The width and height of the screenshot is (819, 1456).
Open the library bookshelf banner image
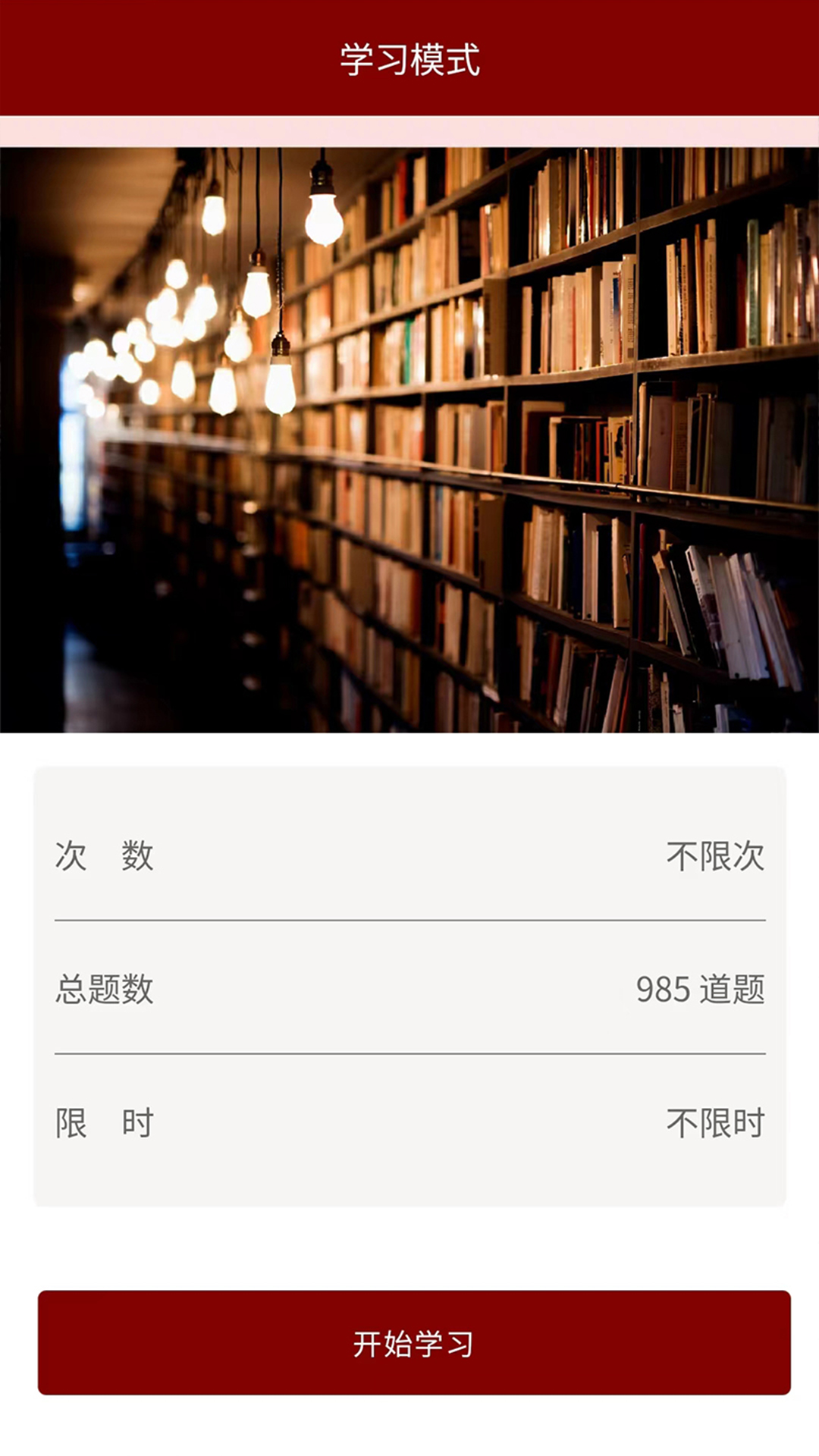(409, 440)
